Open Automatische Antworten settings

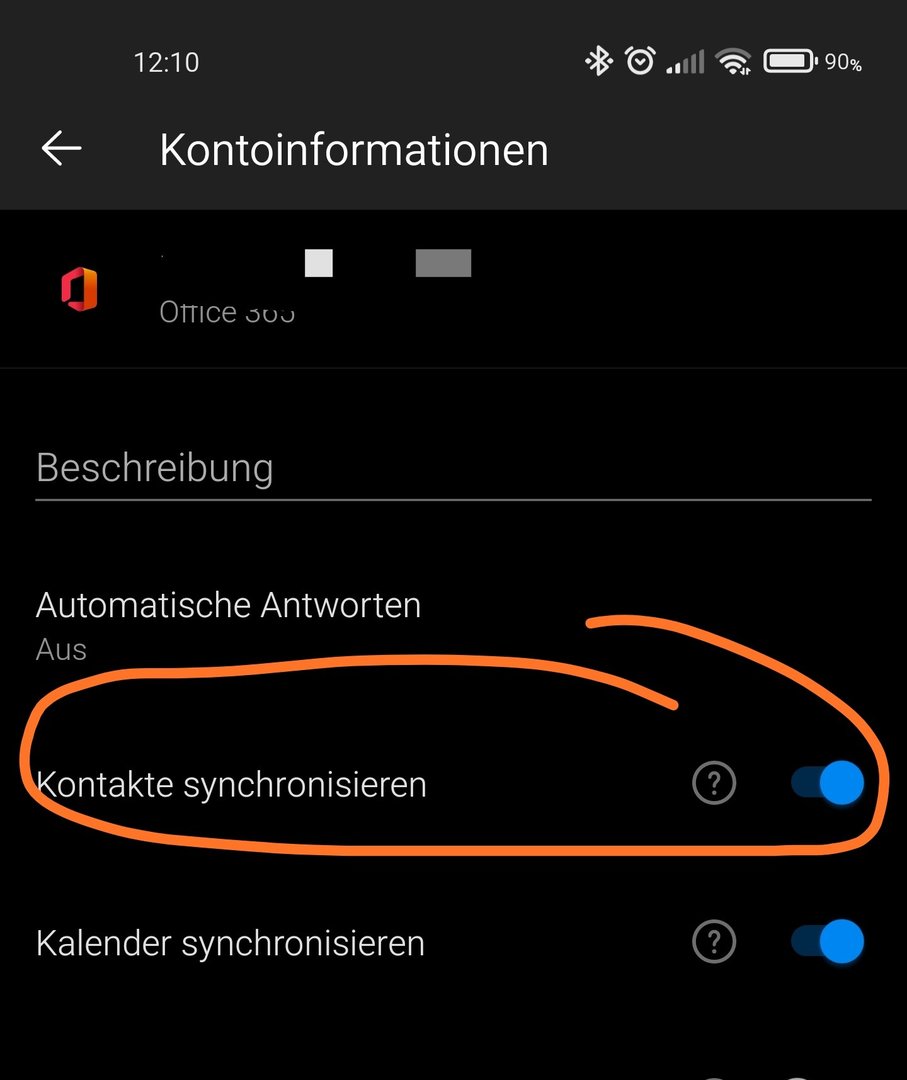click(228, 623)
